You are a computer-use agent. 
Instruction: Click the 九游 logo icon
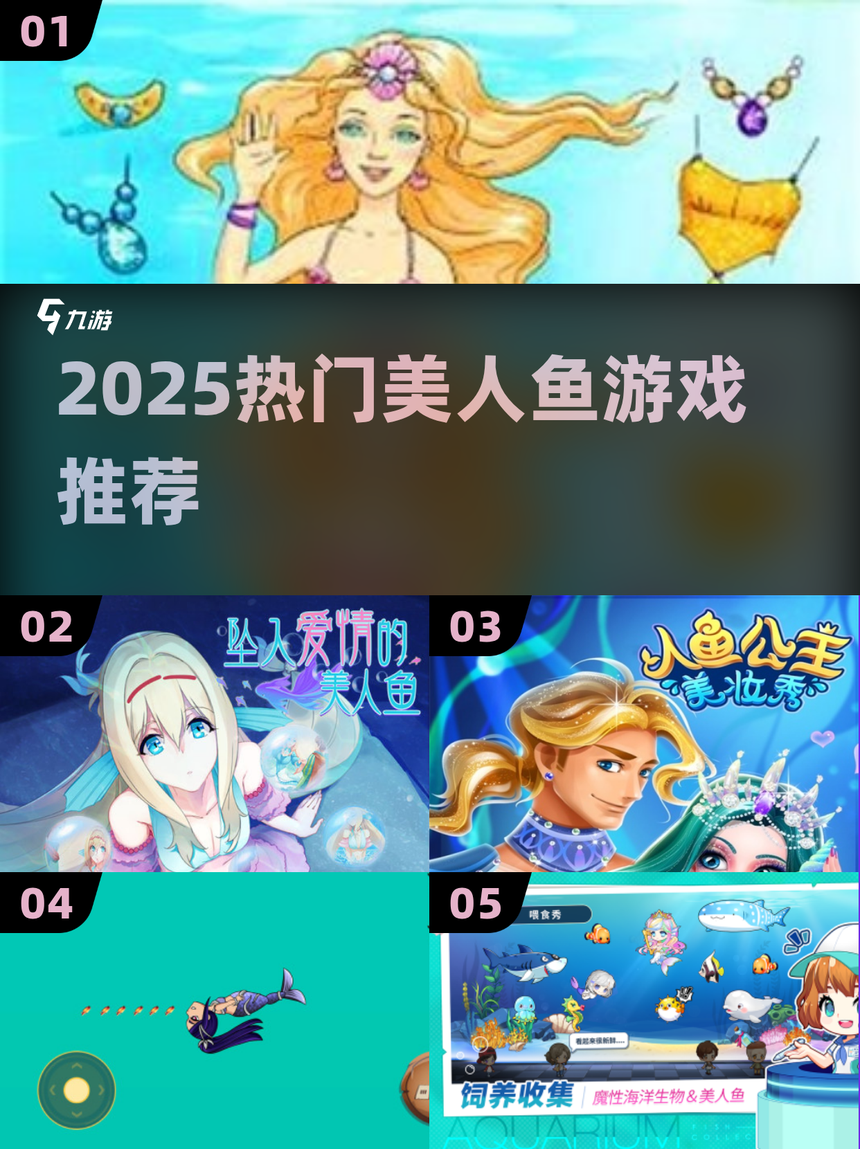(50, 316)
